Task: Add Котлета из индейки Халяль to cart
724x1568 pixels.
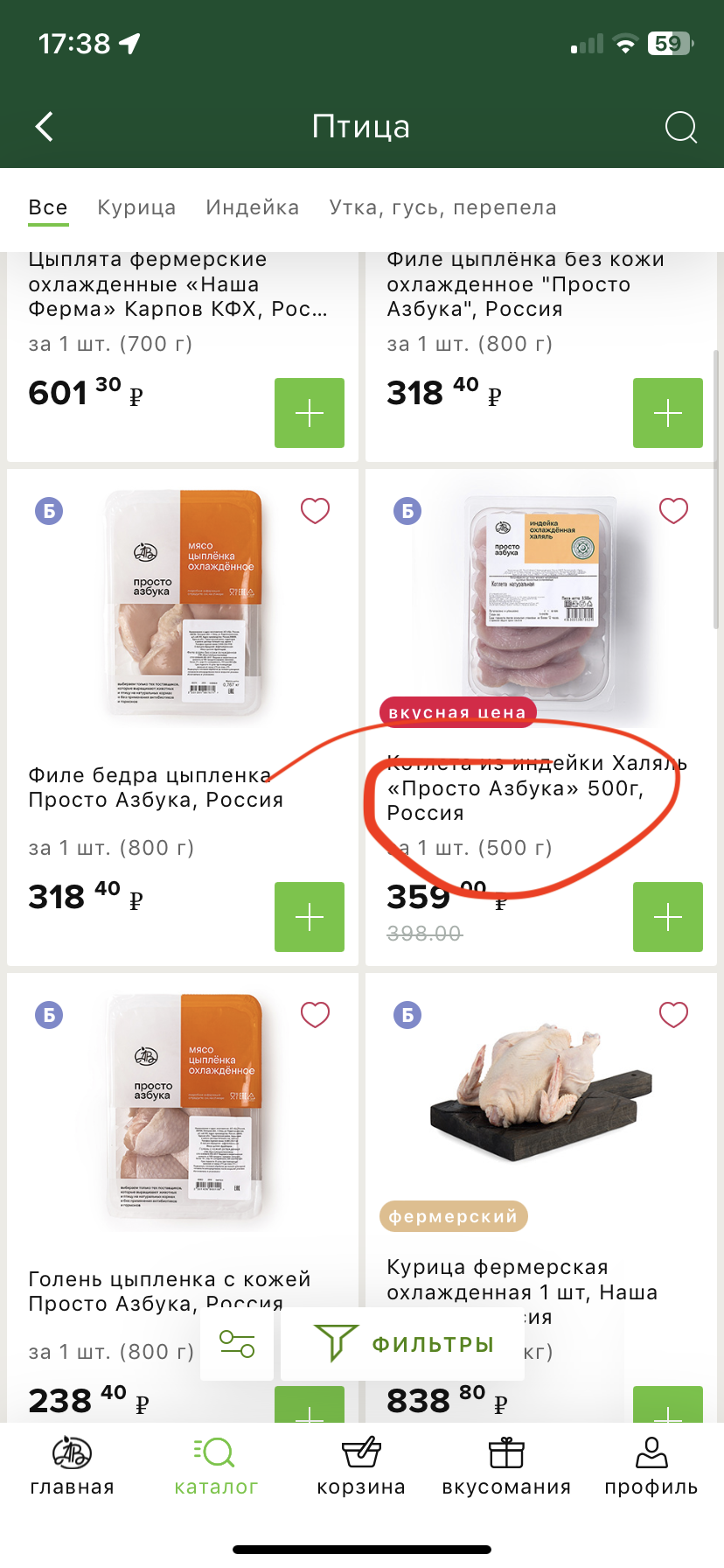Action: 667,917
